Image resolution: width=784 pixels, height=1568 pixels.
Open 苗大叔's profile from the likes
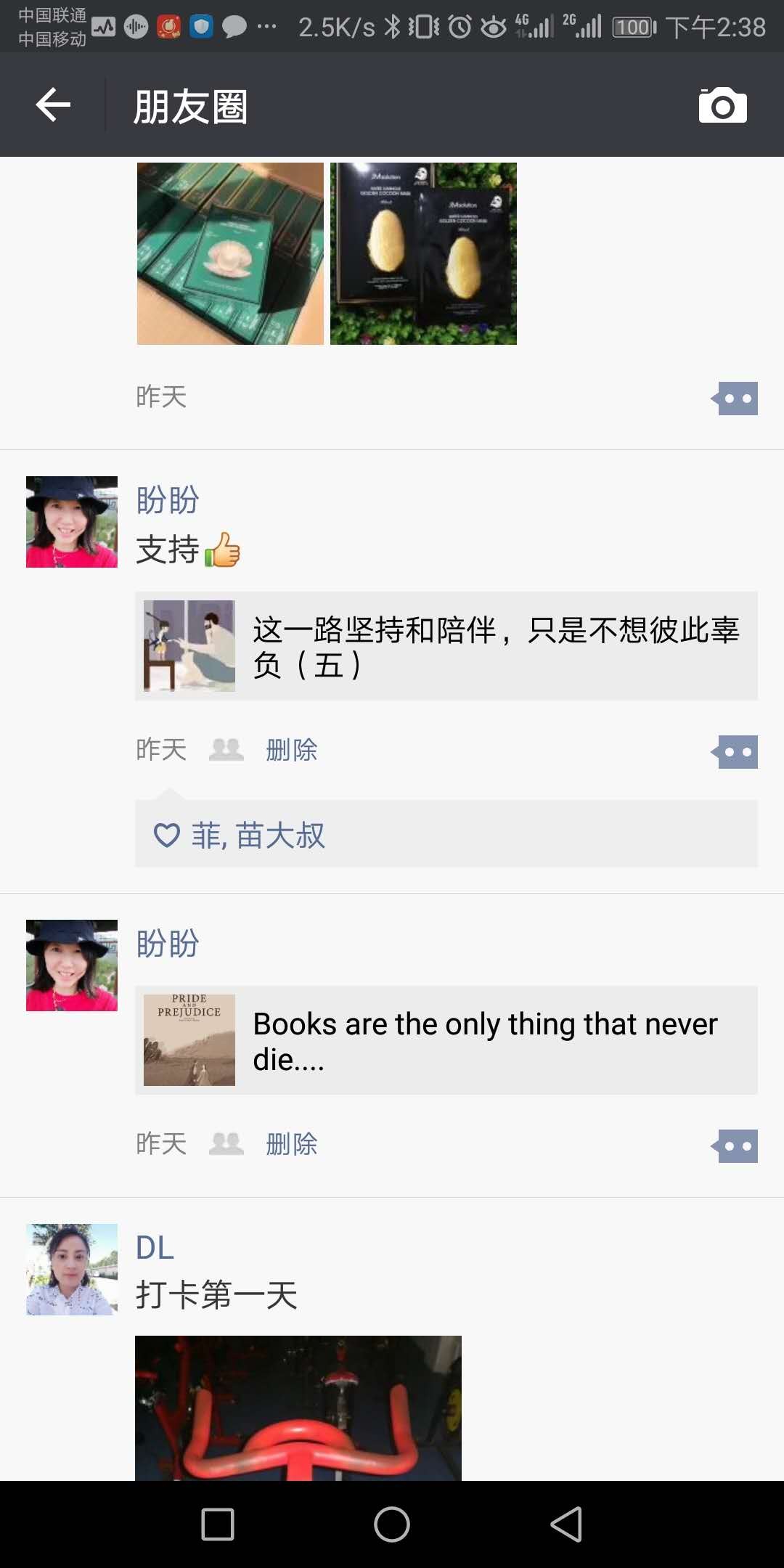(280, 836)
